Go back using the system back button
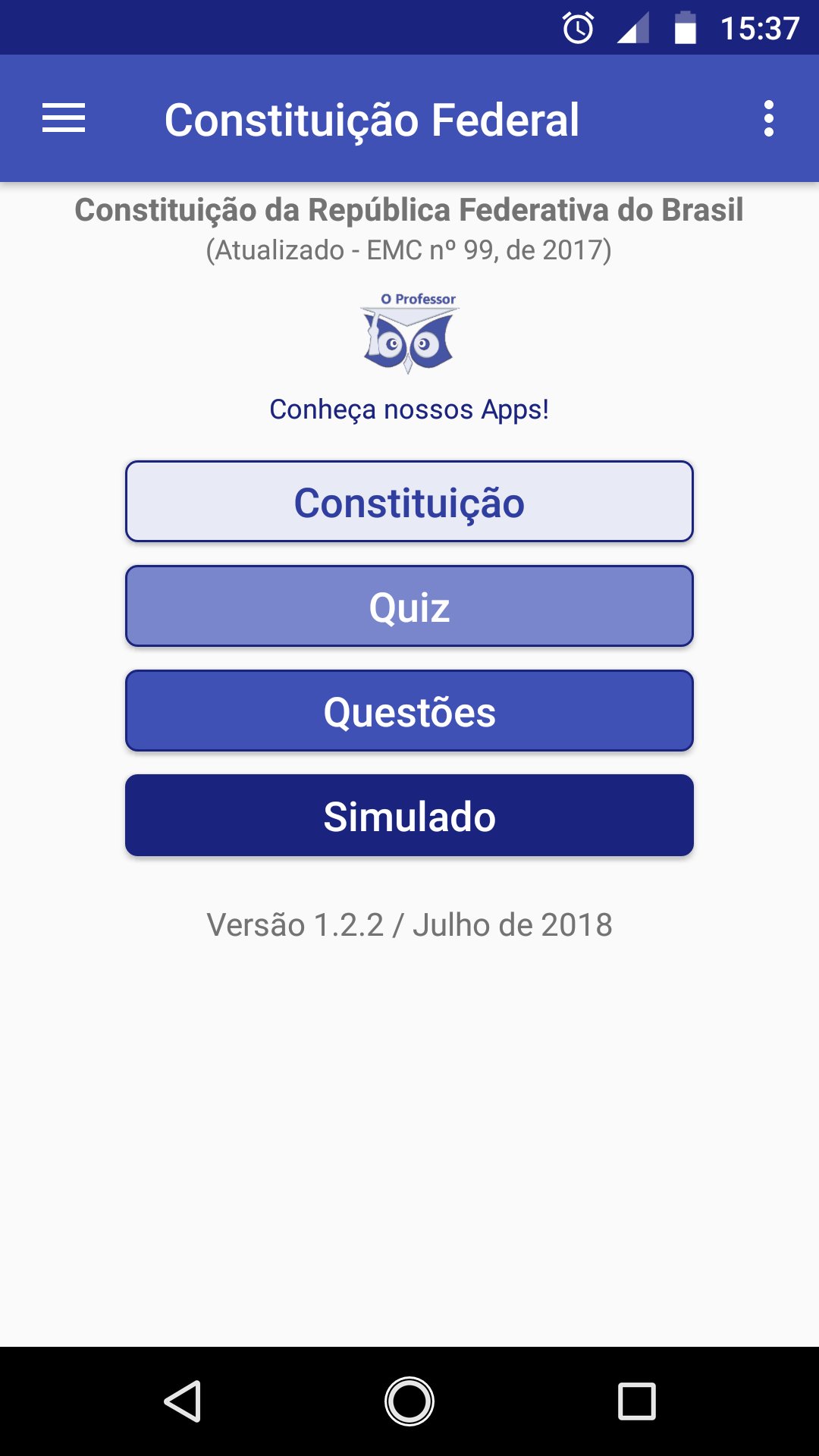 coord(183,1401)
